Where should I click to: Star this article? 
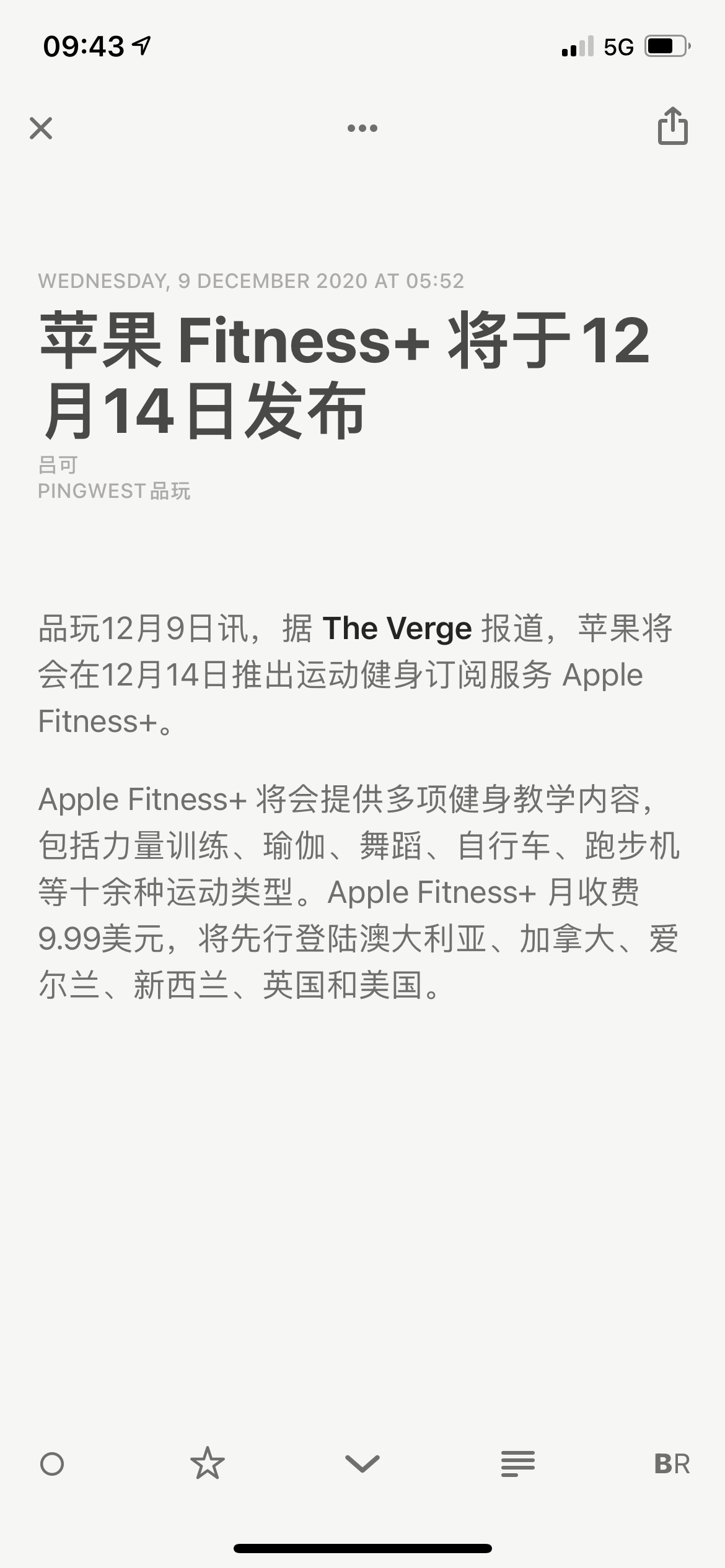(207, 1465)
